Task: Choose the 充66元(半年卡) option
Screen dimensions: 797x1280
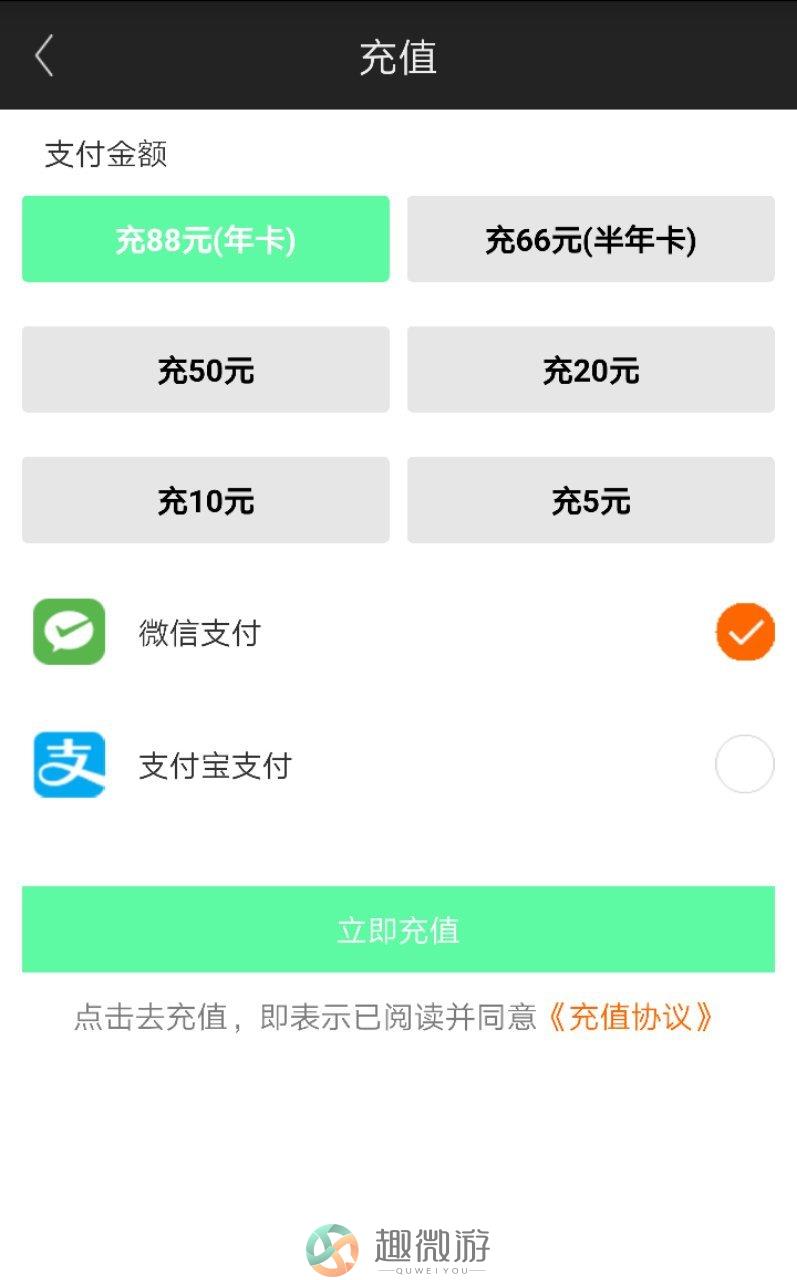Action: (591, 239)
